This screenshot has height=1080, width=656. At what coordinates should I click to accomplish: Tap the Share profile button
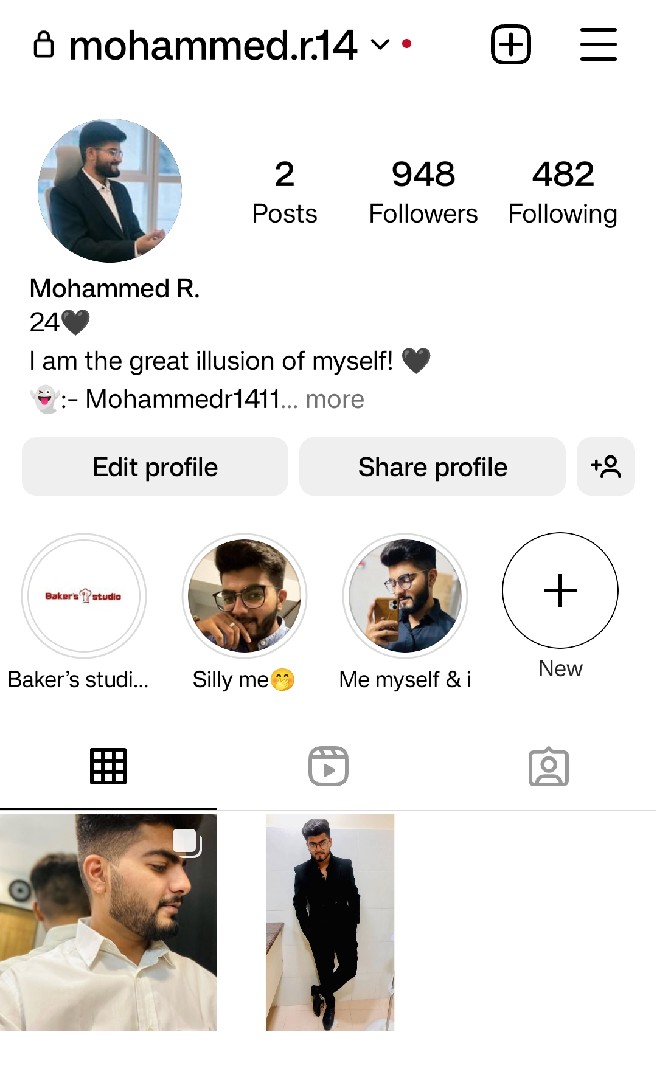coord(432,467)
